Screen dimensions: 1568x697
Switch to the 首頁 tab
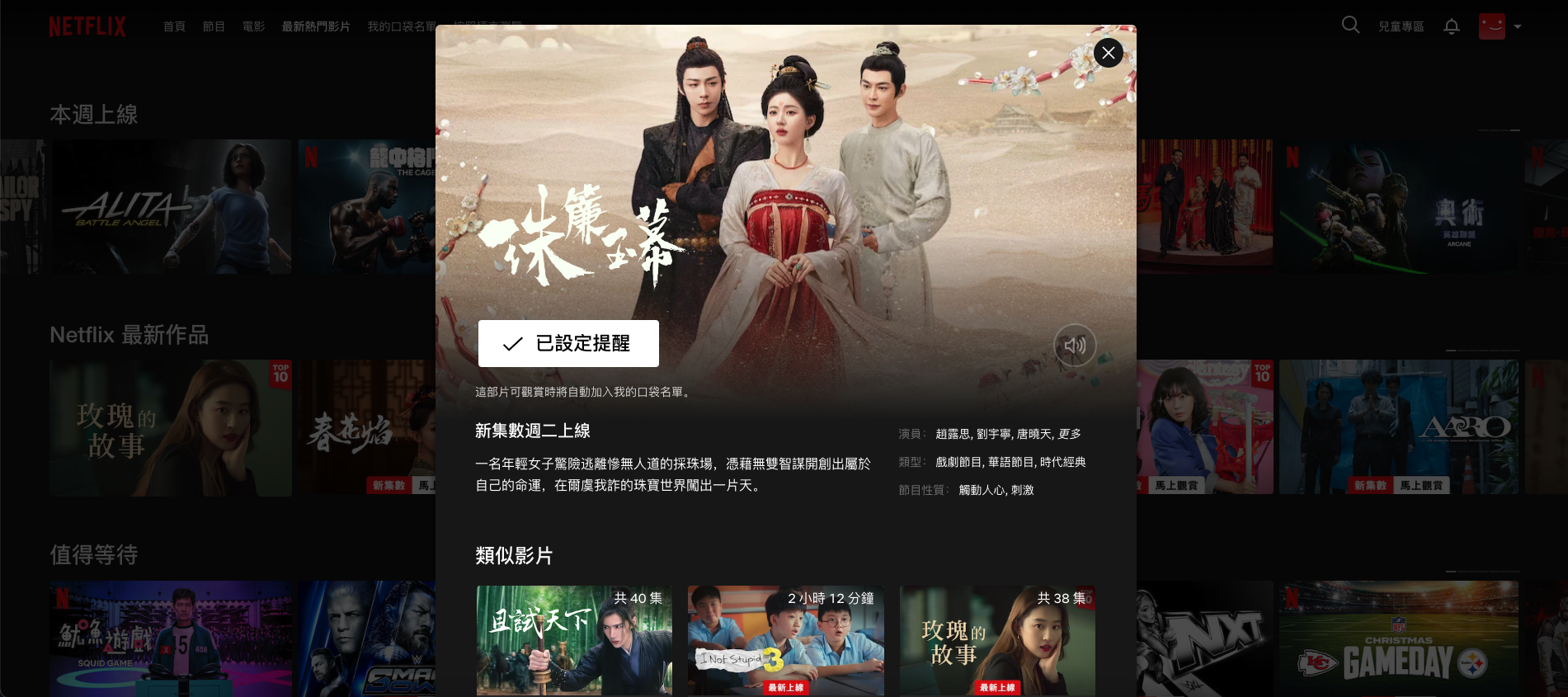174,26
